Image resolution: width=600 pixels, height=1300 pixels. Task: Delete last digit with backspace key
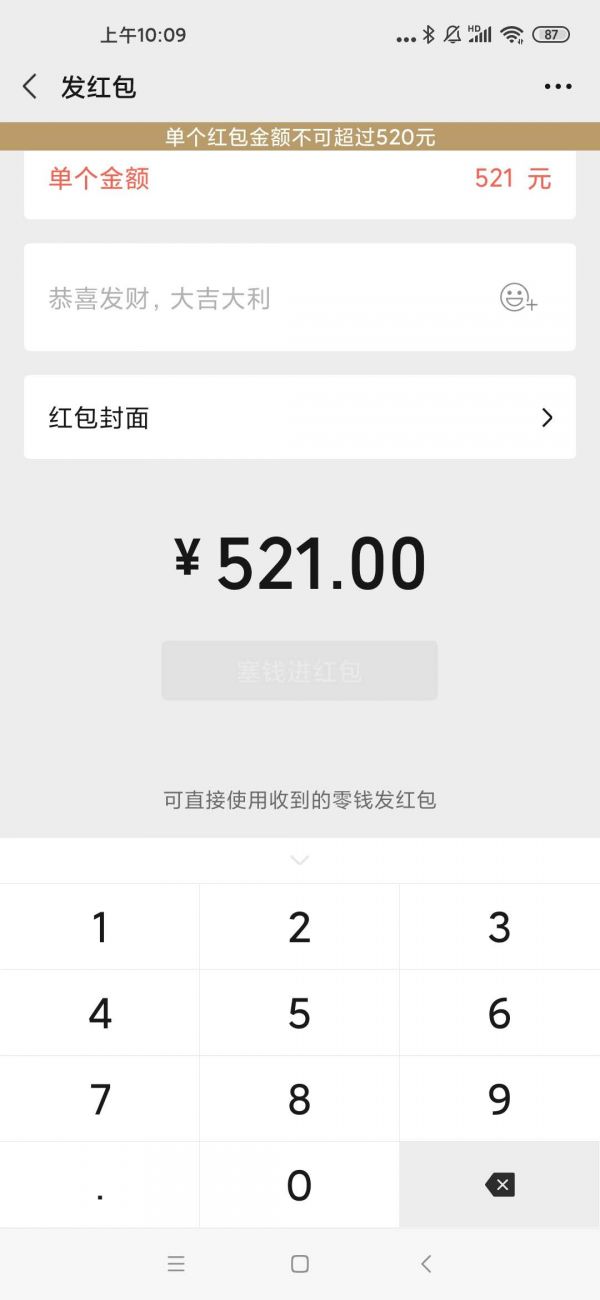pos(500,1185)
